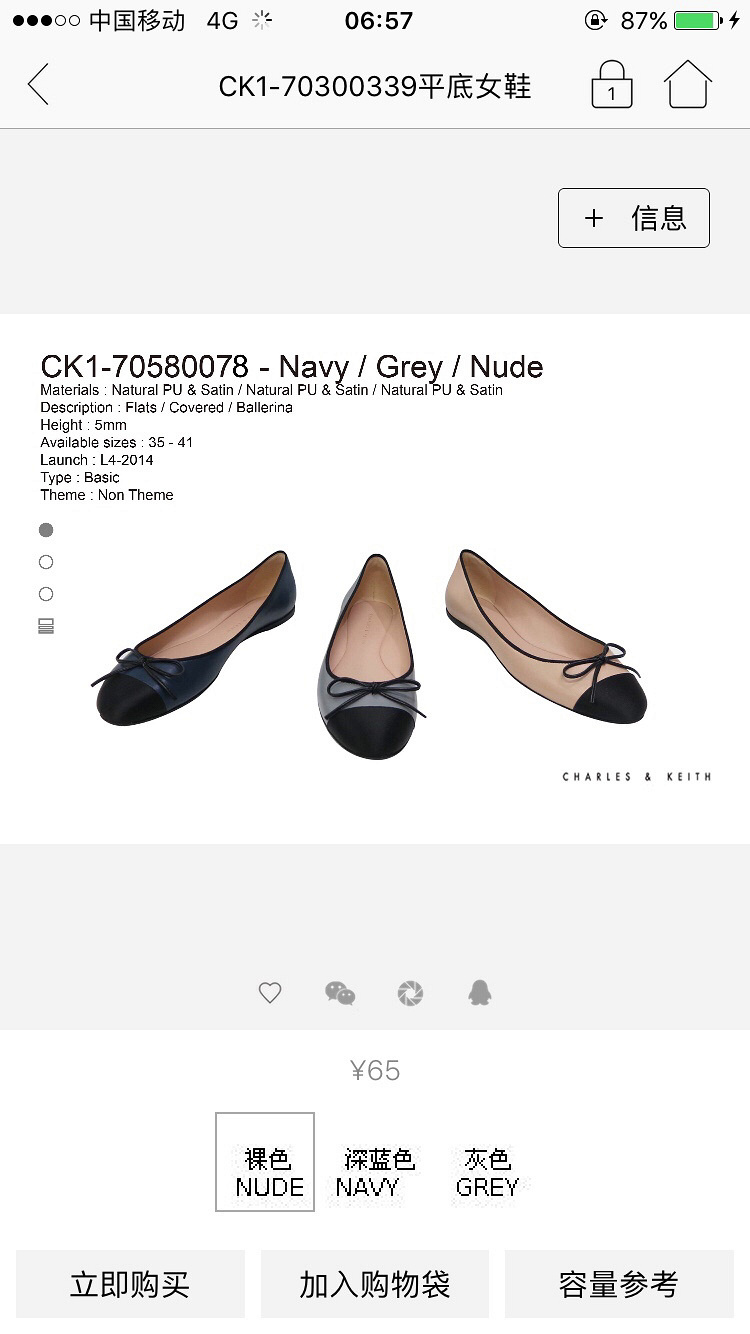Go to the home page icon
The image size is (750, 1334).
tap(688, 85)
